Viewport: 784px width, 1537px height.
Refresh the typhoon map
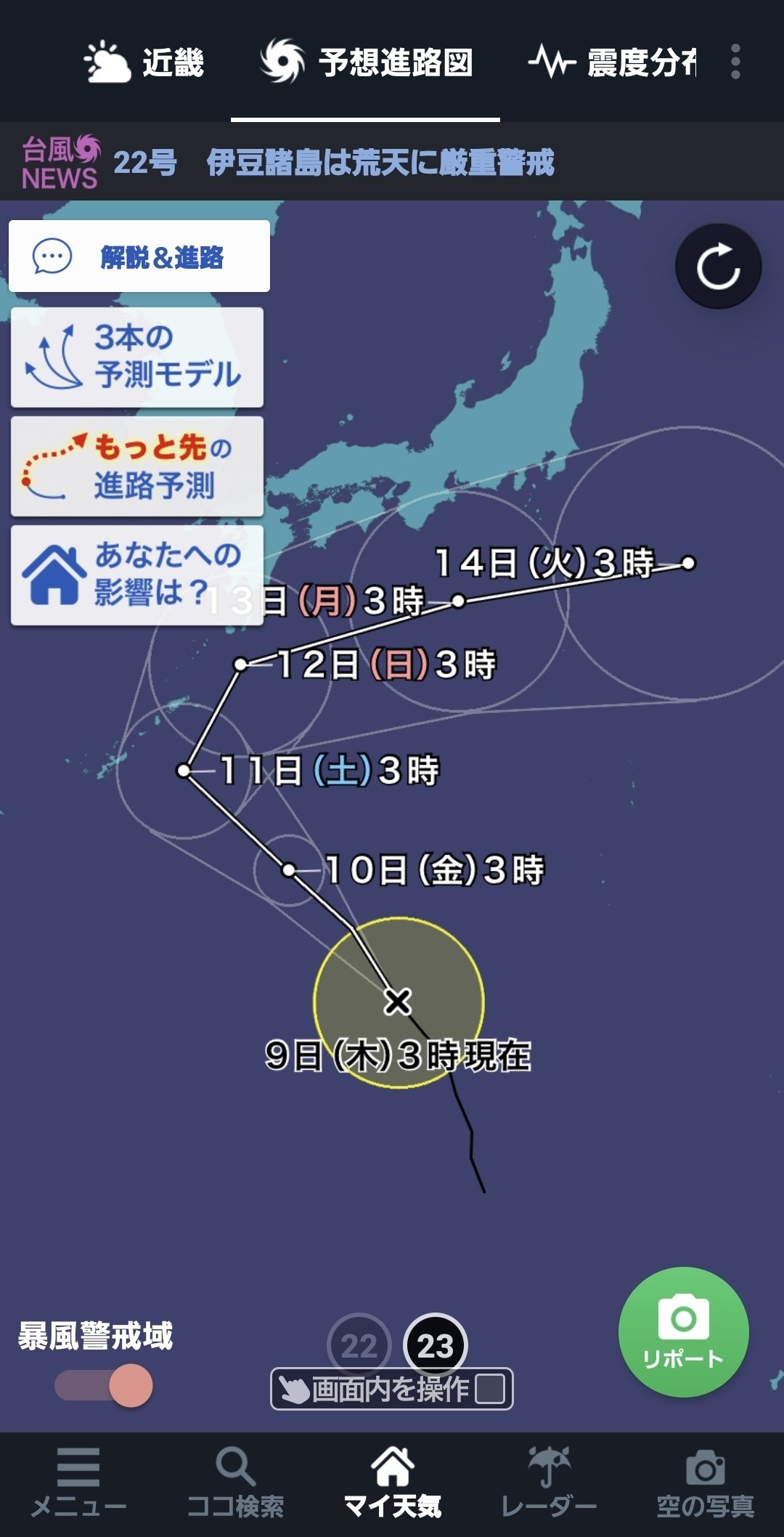pyautogui.click(x=718, y=267)
